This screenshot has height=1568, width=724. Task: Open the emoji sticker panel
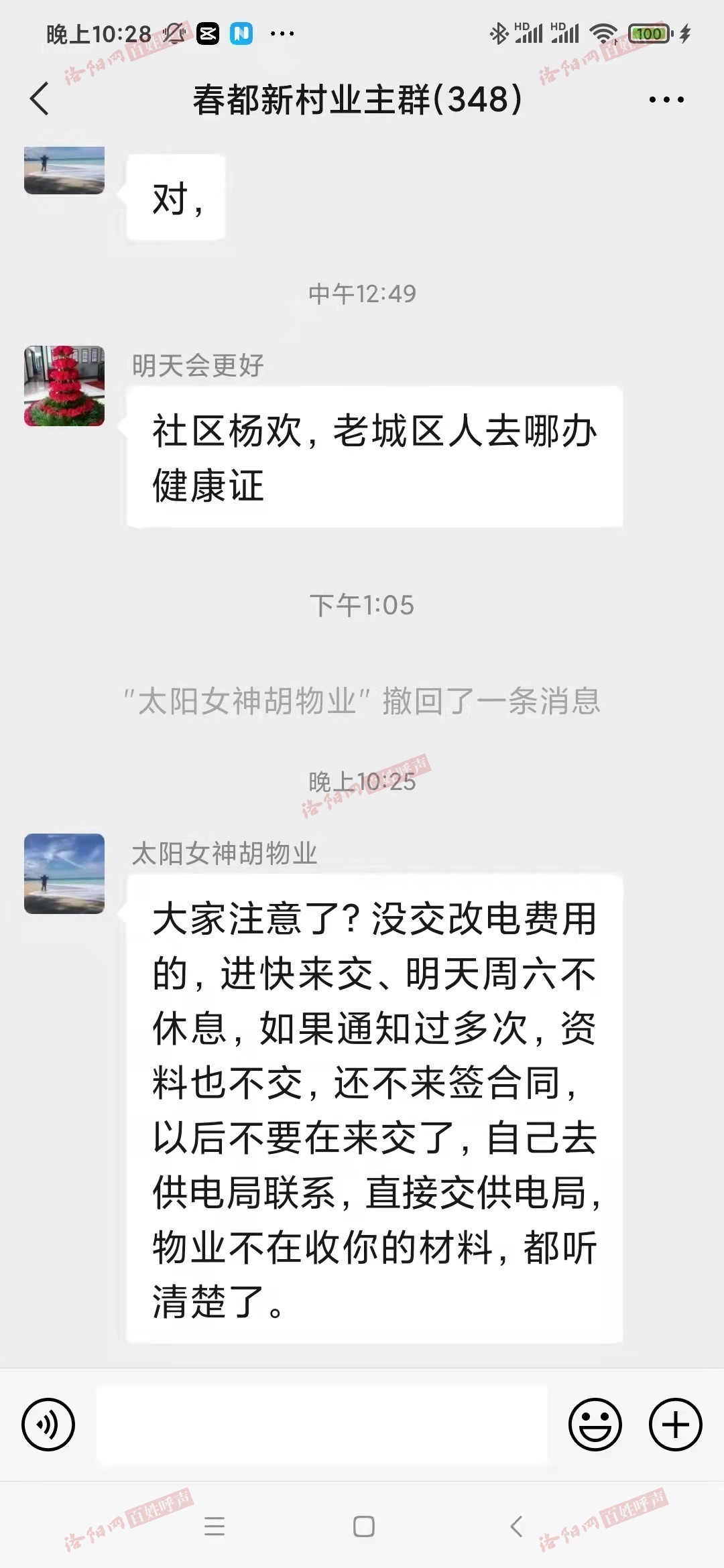tap(595, 1425)
